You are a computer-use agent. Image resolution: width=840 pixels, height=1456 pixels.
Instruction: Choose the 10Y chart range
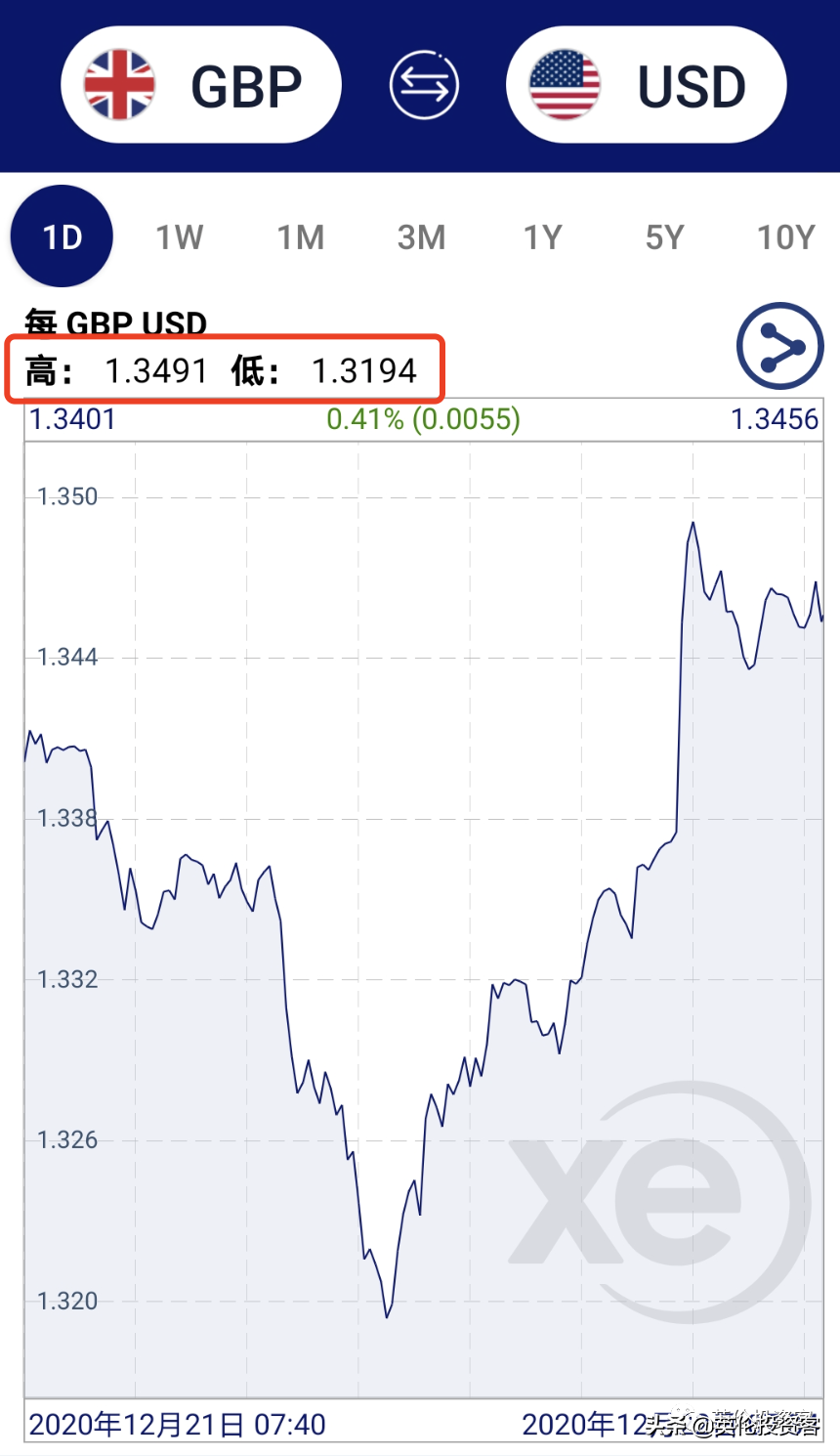click(785, 236)
